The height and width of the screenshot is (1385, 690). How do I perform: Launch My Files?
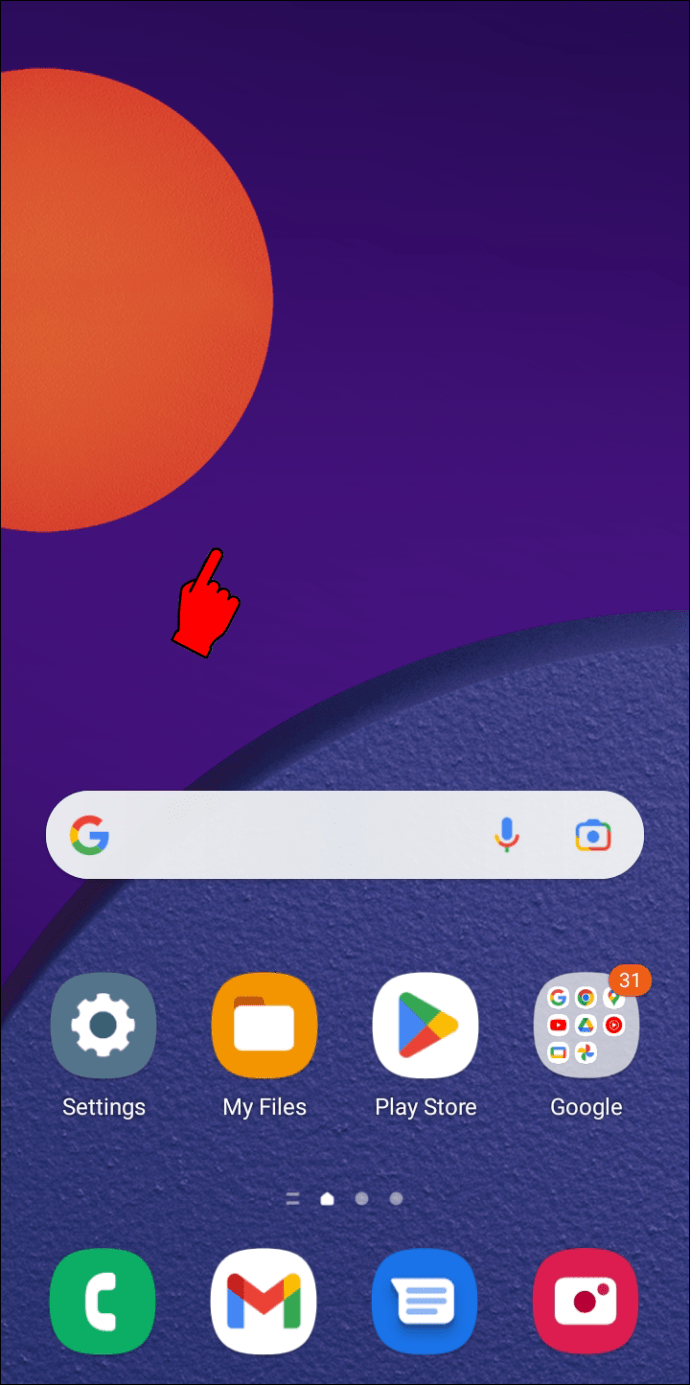[264, 1025]
